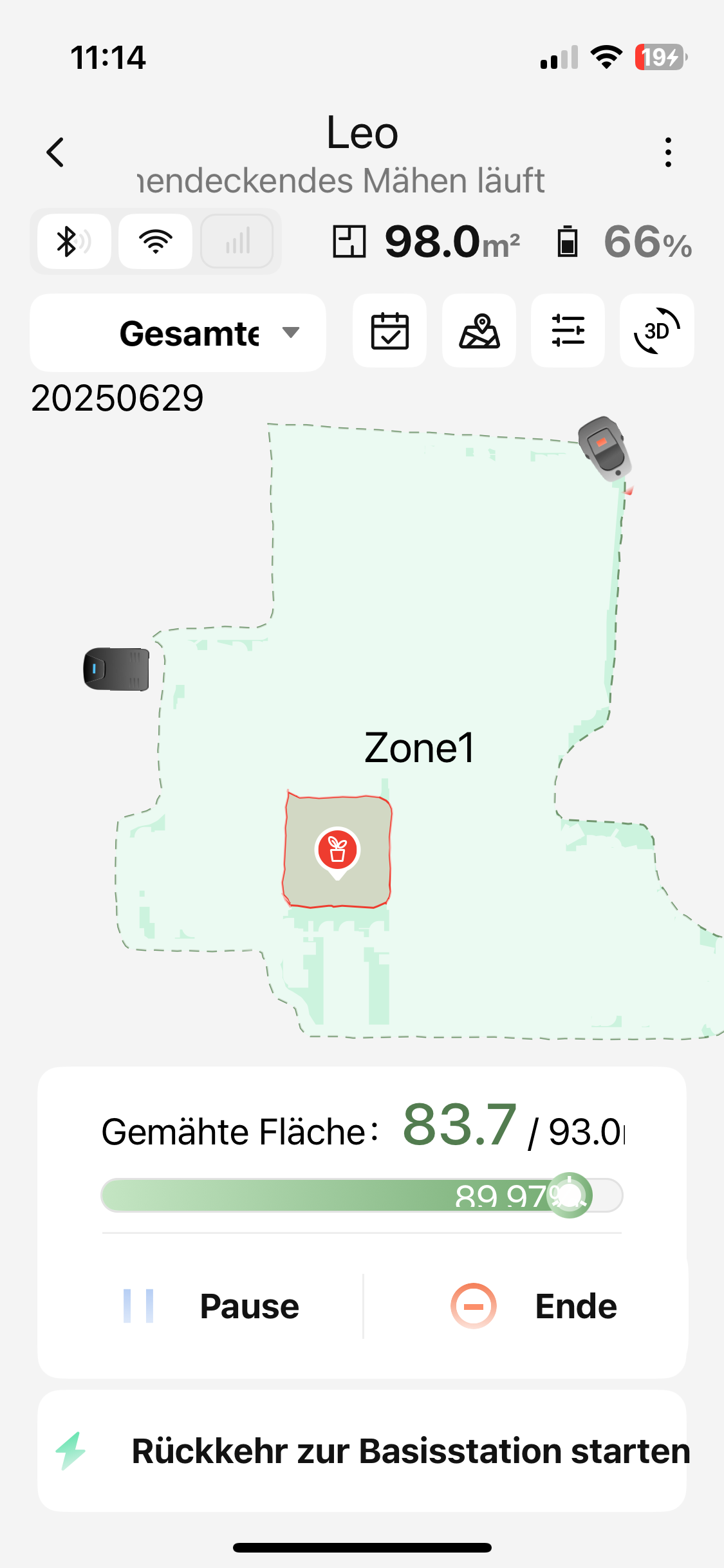Open the three-dot overflow menu
Viewport: 724px width, 1568px height.
click(x=668, y=153)
